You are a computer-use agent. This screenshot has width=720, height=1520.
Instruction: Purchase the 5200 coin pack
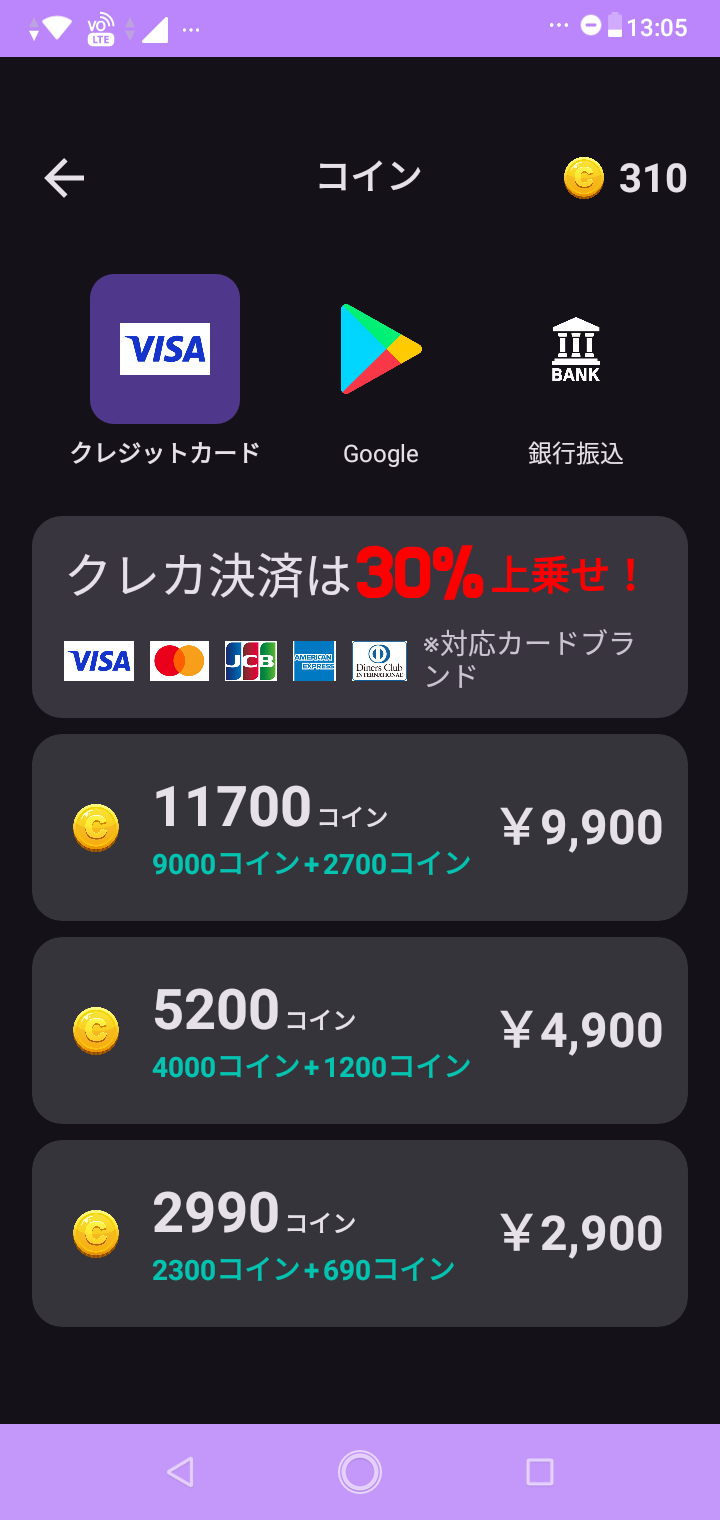click(x=360, y=1030)
